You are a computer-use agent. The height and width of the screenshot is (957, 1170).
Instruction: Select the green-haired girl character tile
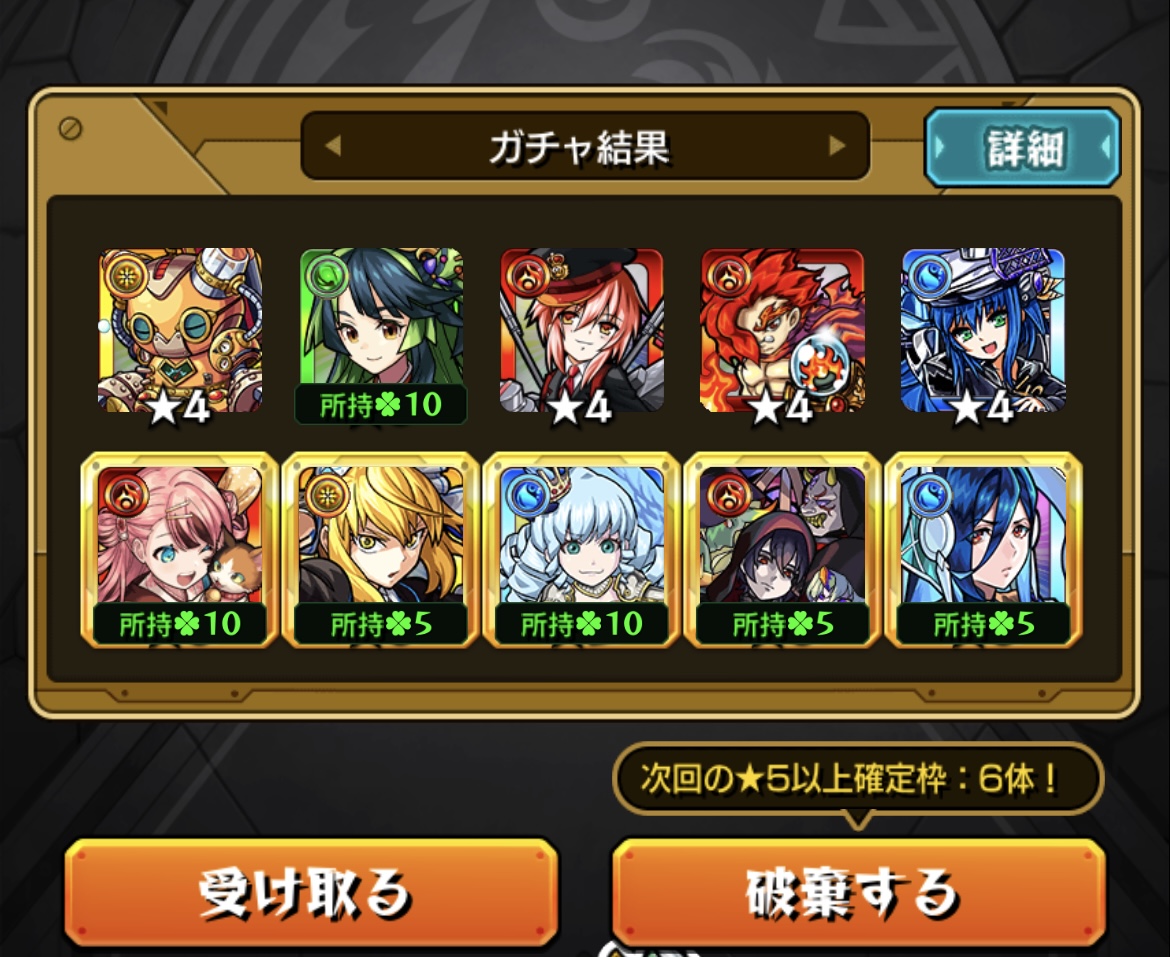pyautogui.click(x=381, y=335)
